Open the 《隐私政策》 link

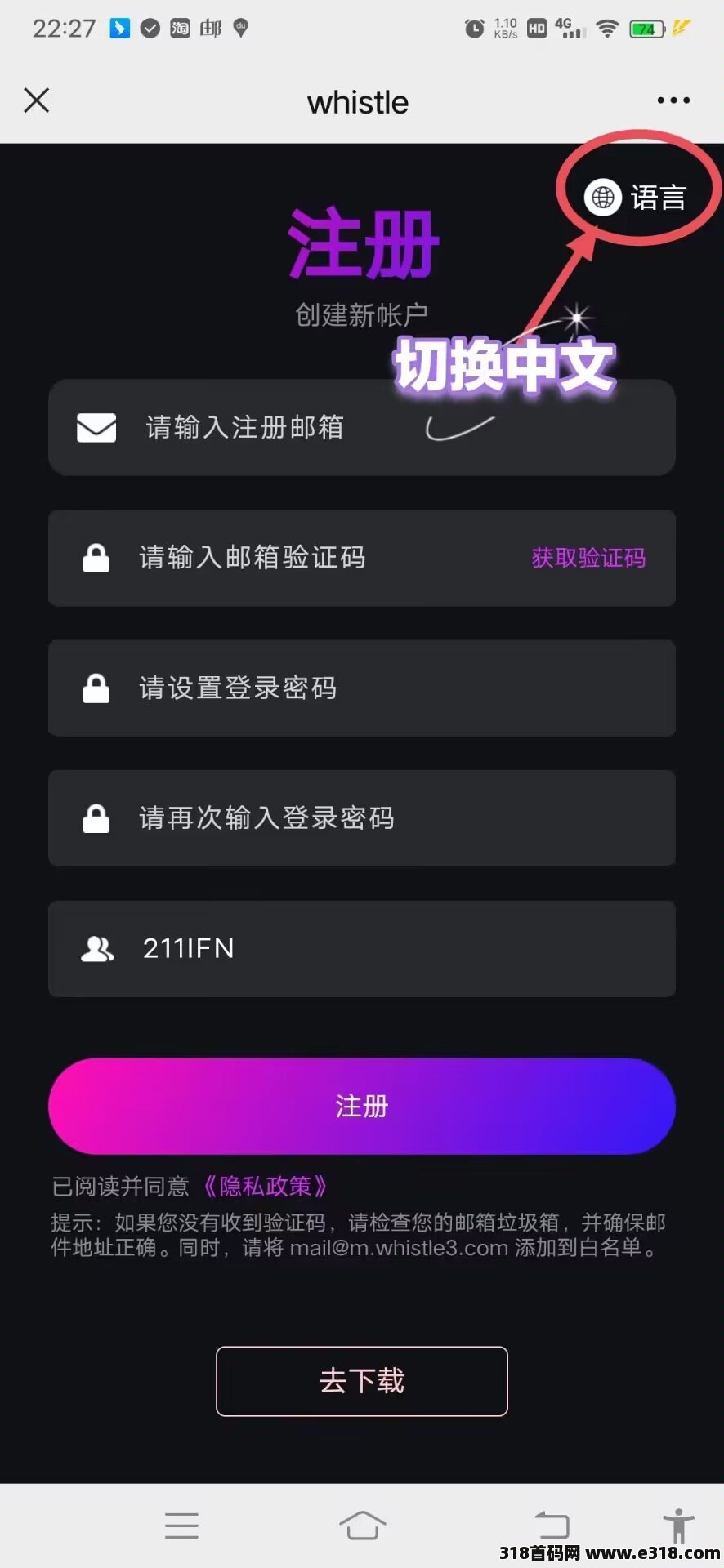pos(266,1186)
